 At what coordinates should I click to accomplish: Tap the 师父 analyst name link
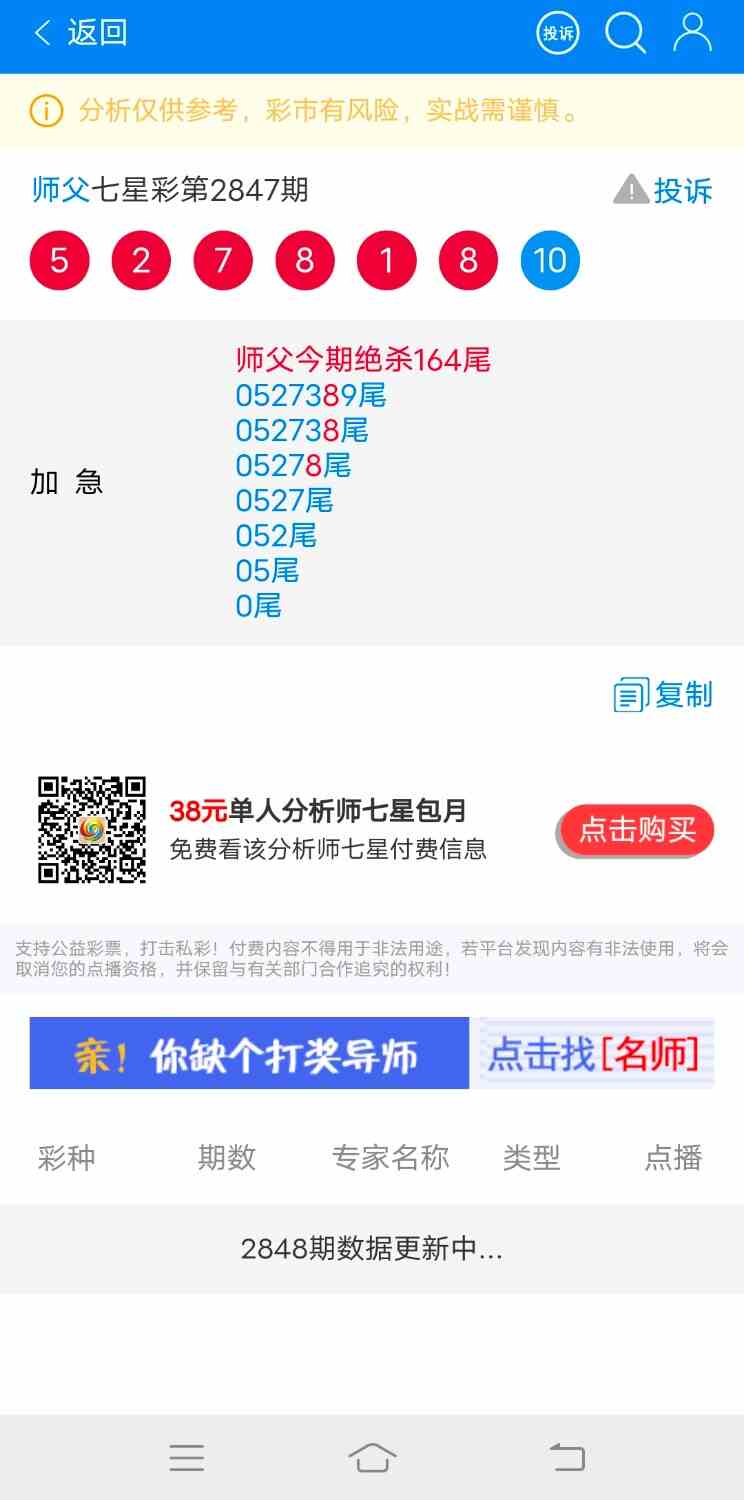(61, 189)
